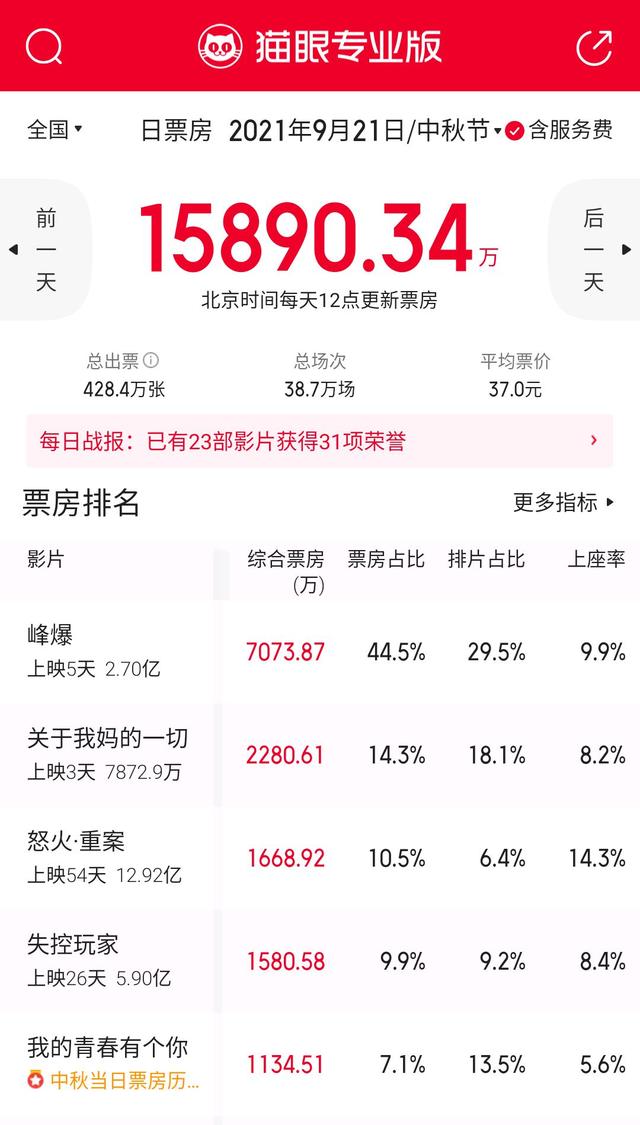Viewport: 640px width, 1125px height.
Task: Go to the next day 后一天
Action: [x=596, y=250]
